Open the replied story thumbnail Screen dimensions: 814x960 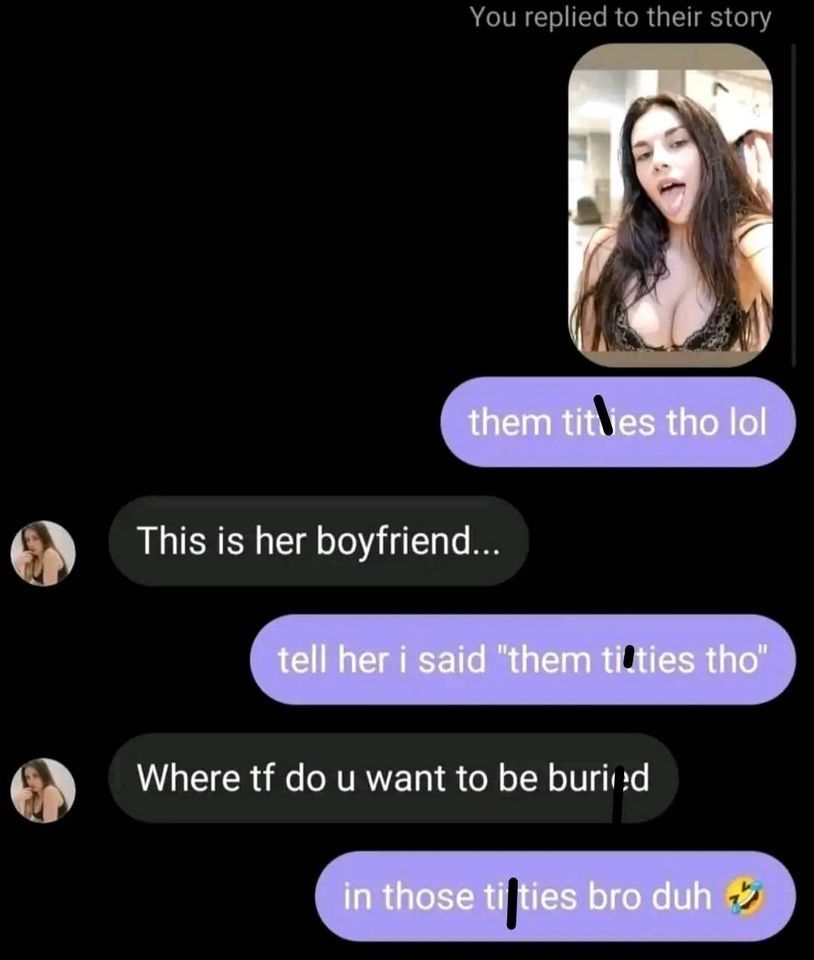pos(670,205)
